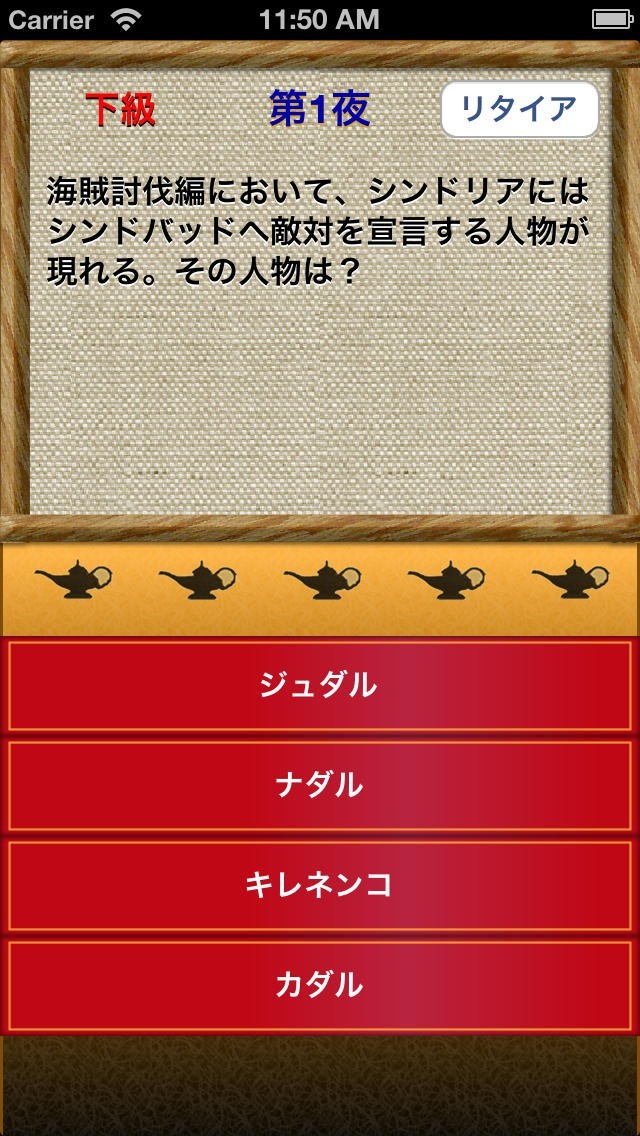Tap the リタイア retire button
This screenshot has height=1136, width=640.
pos(519,109)
